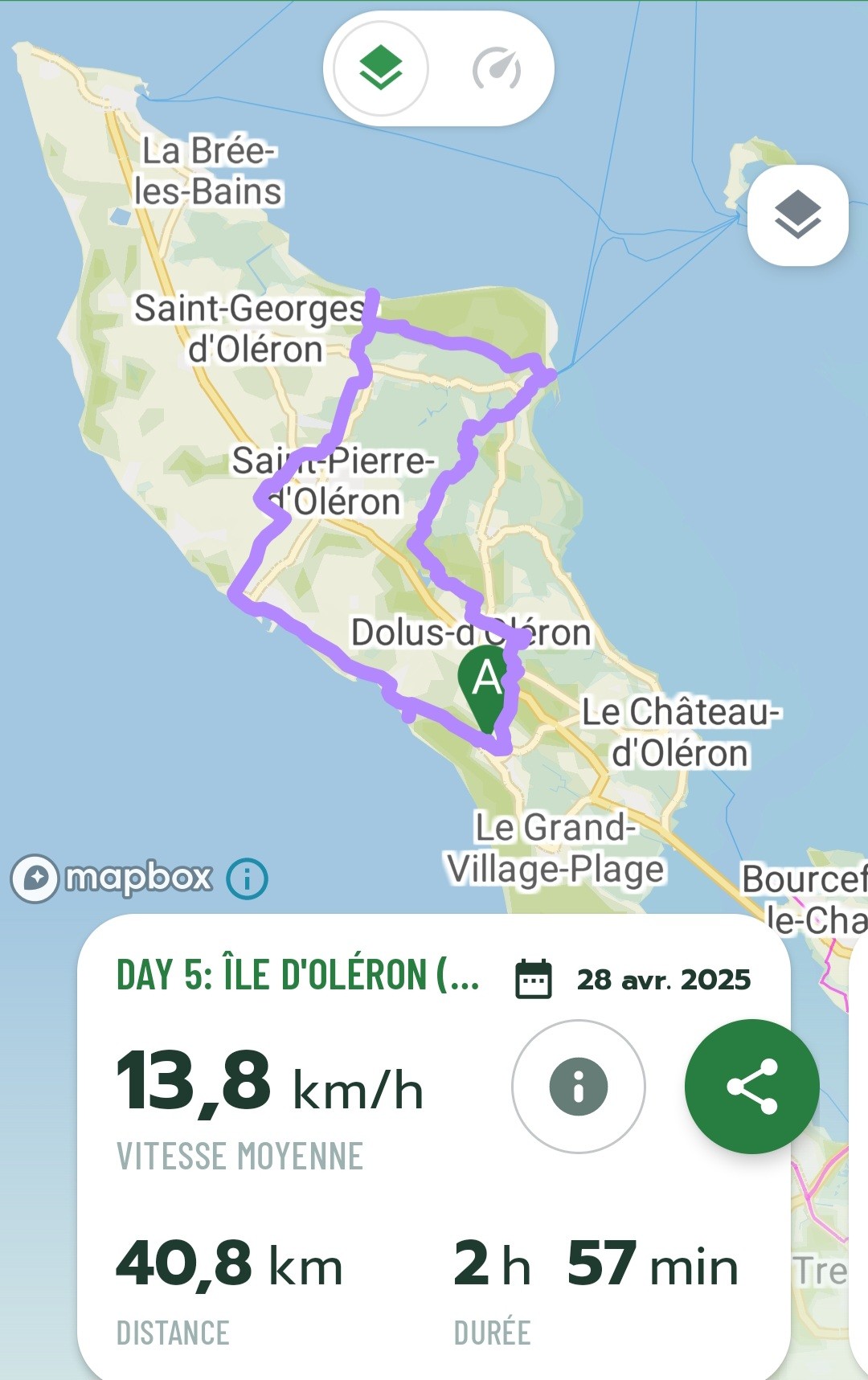The width and height of the screenshot is (868, 1380).
Task: Tap the start marker A on map
Action: [x=487, y=683]
